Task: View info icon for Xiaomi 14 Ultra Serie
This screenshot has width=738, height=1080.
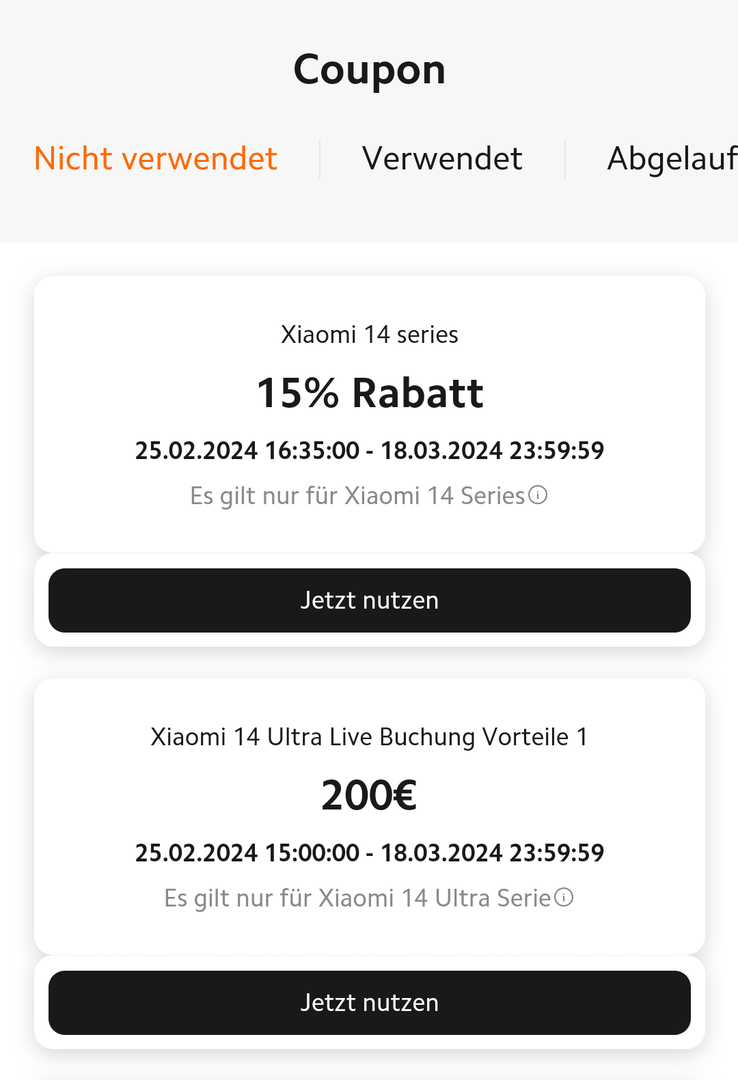Action: coord(564,898)
